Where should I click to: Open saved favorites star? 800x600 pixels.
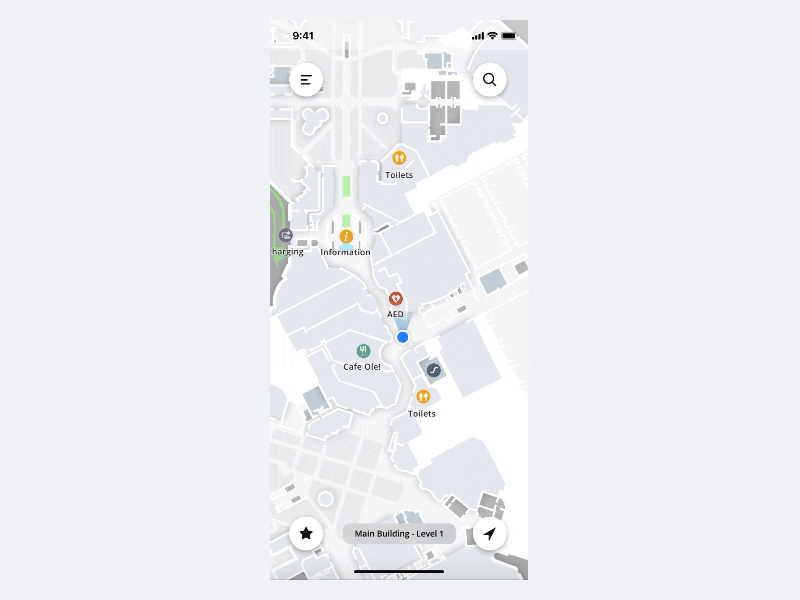306,534
